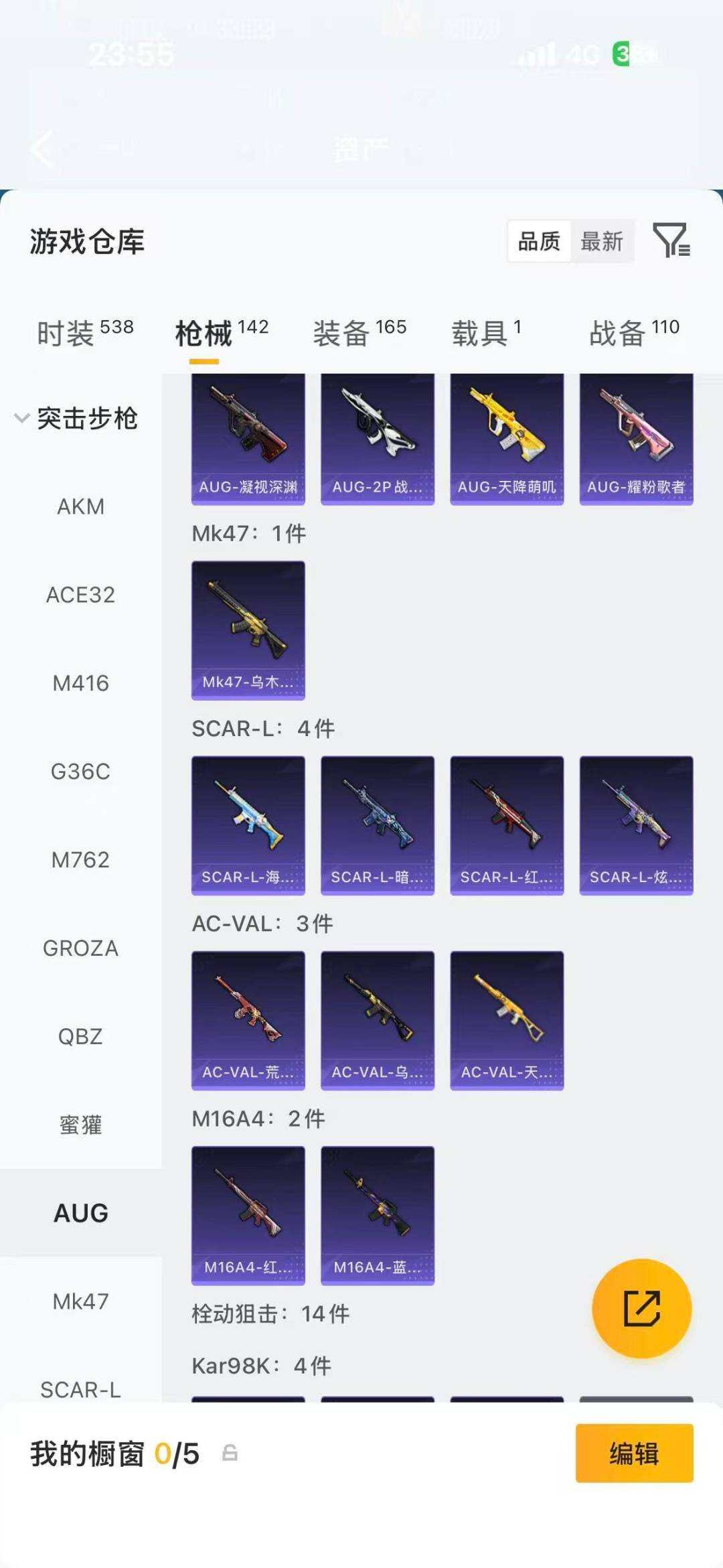723x1568 pixels.
Task: Open the Mk47-乌木 skin tile
Action: coord(248,630)
